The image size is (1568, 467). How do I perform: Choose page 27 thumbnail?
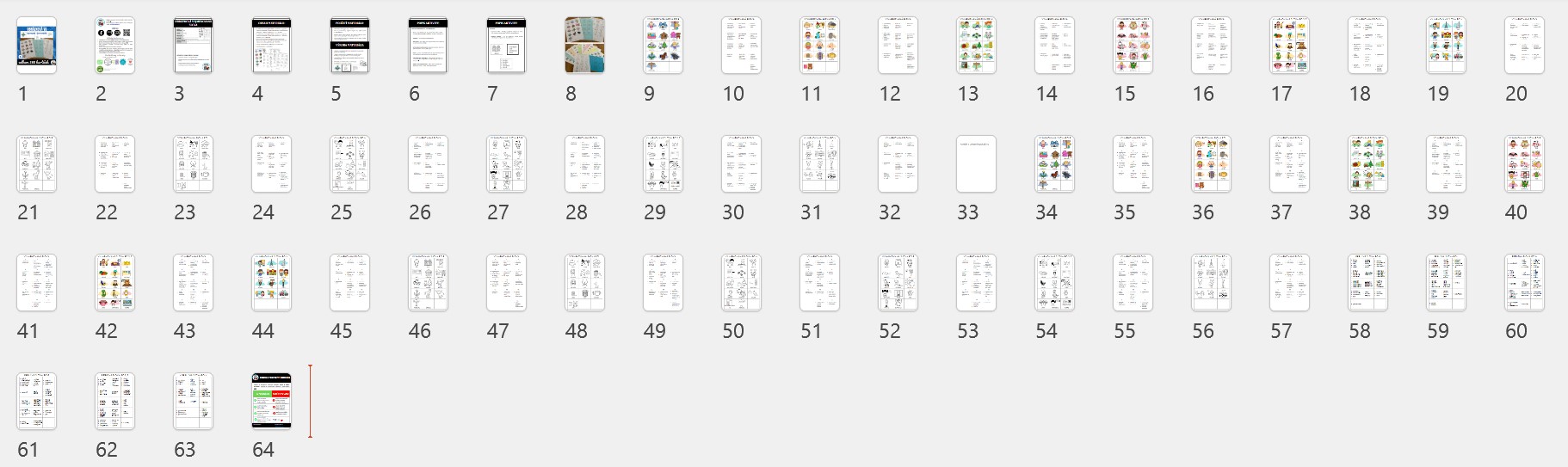(x=507, y=164)
